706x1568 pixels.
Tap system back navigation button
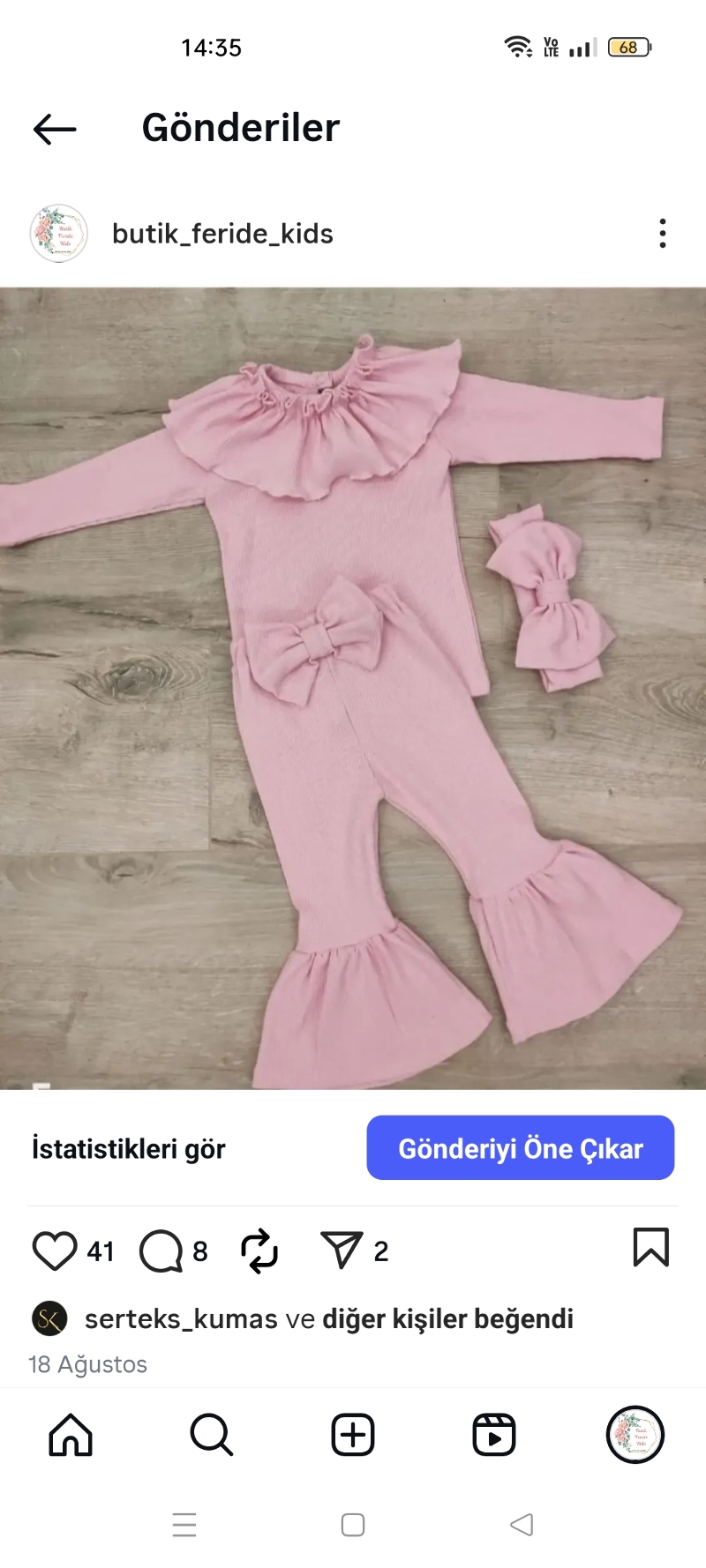click(522, 1525)
